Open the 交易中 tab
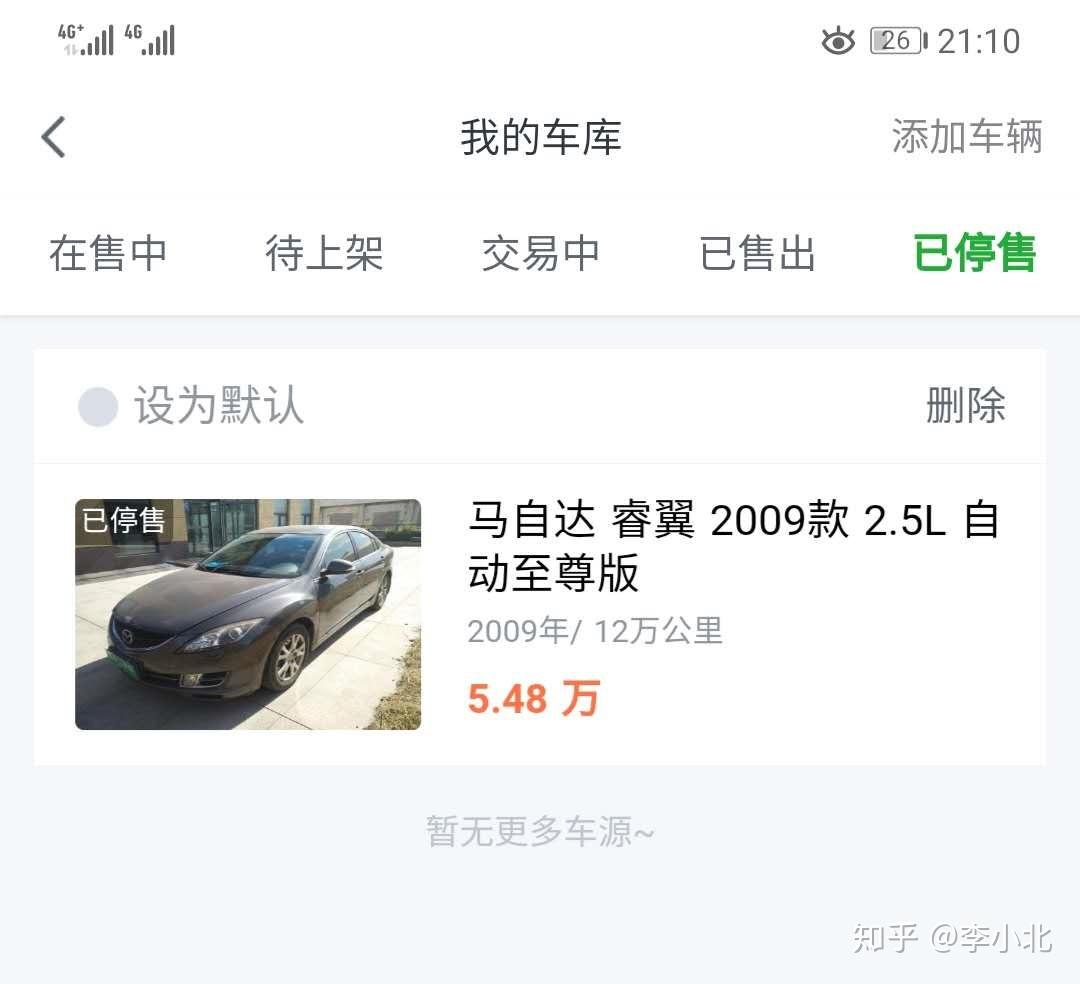This screenshot has height=984, width=1080. point(541,253)
